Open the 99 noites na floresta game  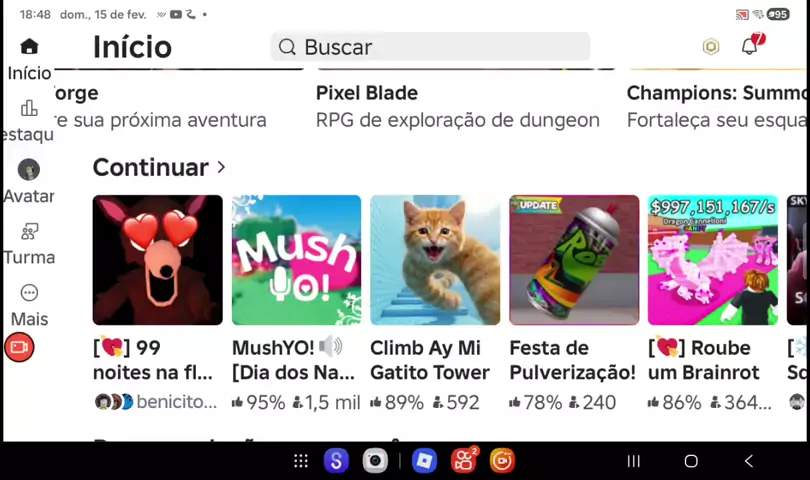point(157,260)
